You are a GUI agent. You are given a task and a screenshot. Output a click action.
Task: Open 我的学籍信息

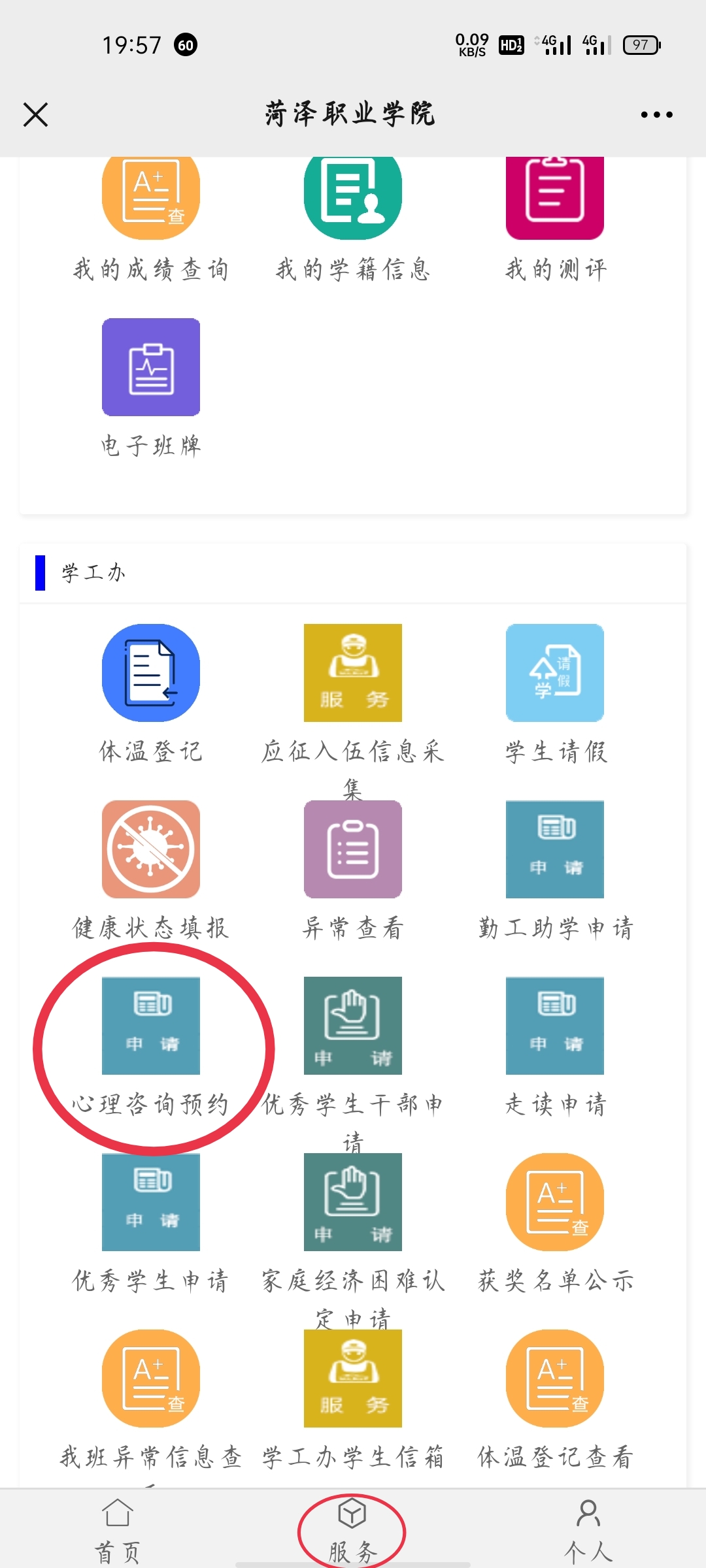[352, 196]
